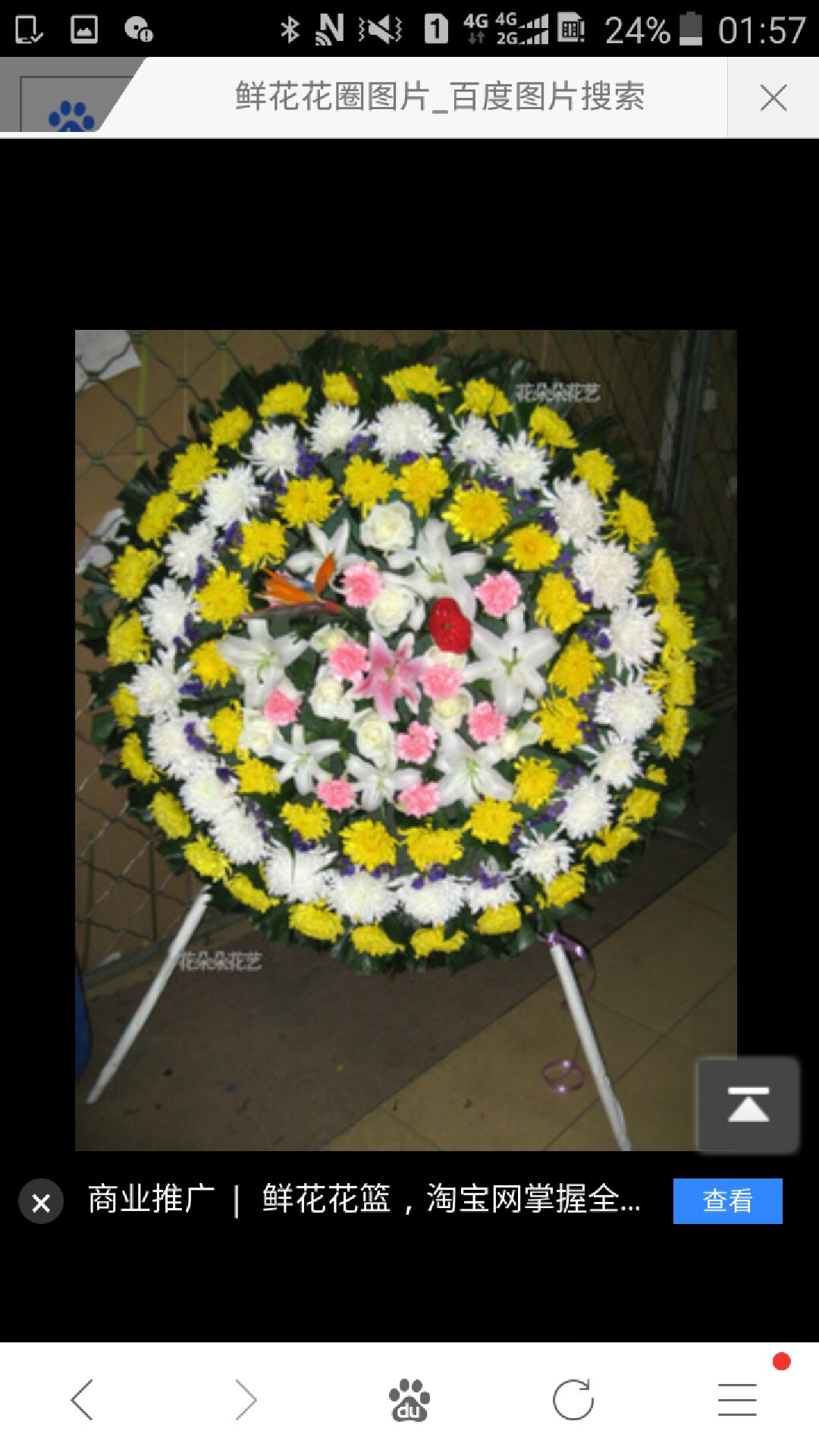Tap the blue 查看 button
The image size is (819, 1456).
(727, 1200)
